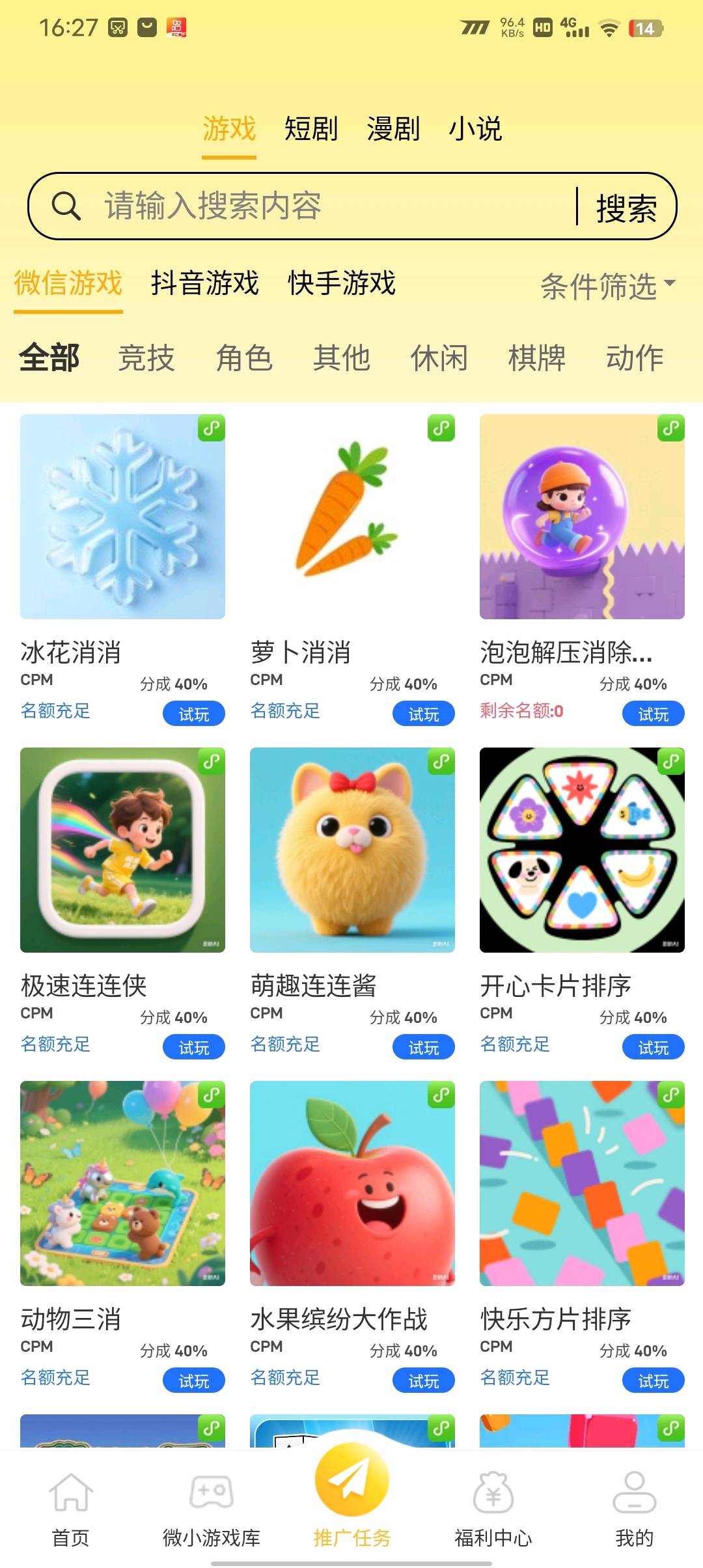Open the 福利中心 rewards bag icon
The width and height of the screenshot is (703, 1568).
point(491,1491)
